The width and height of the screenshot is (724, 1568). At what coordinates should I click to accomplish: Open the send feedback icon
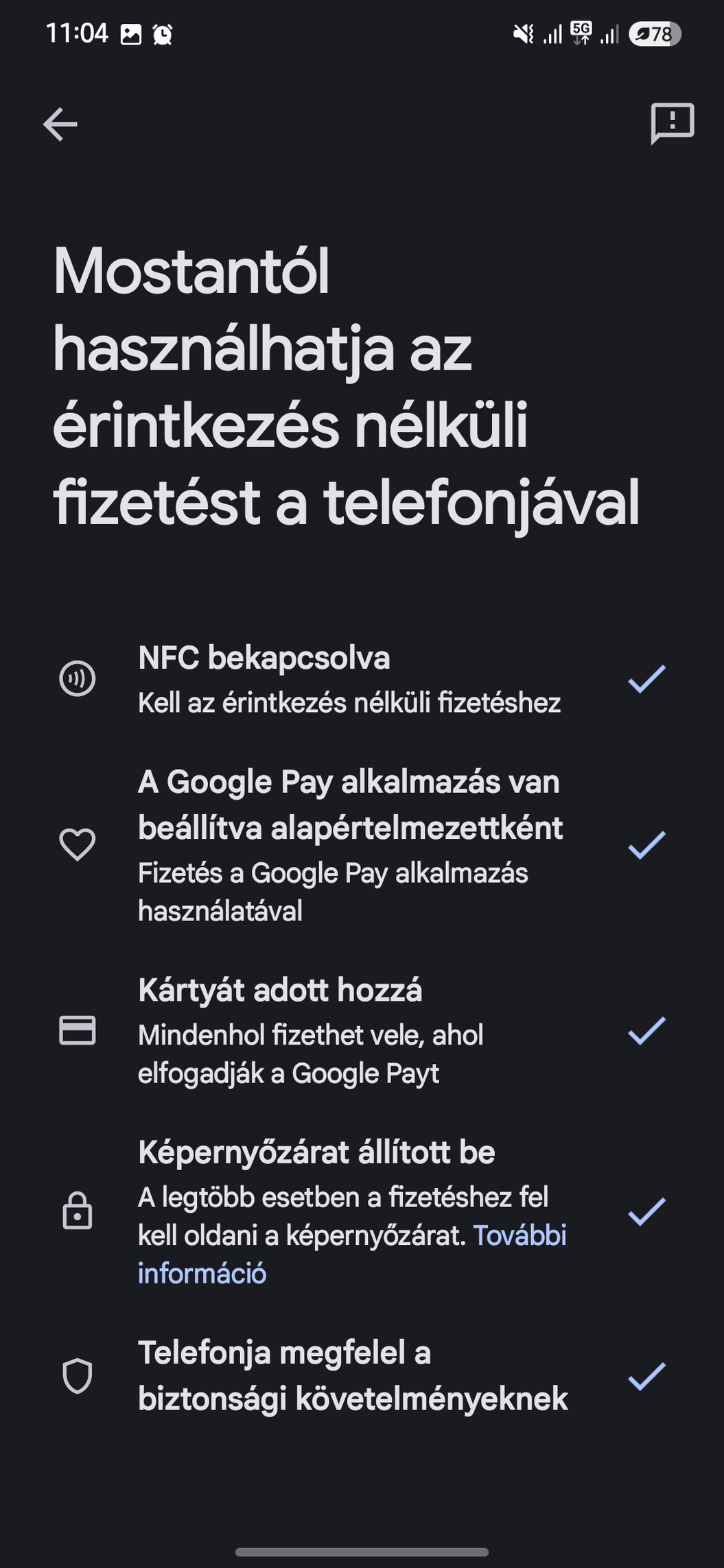click(x=672, y=124)
